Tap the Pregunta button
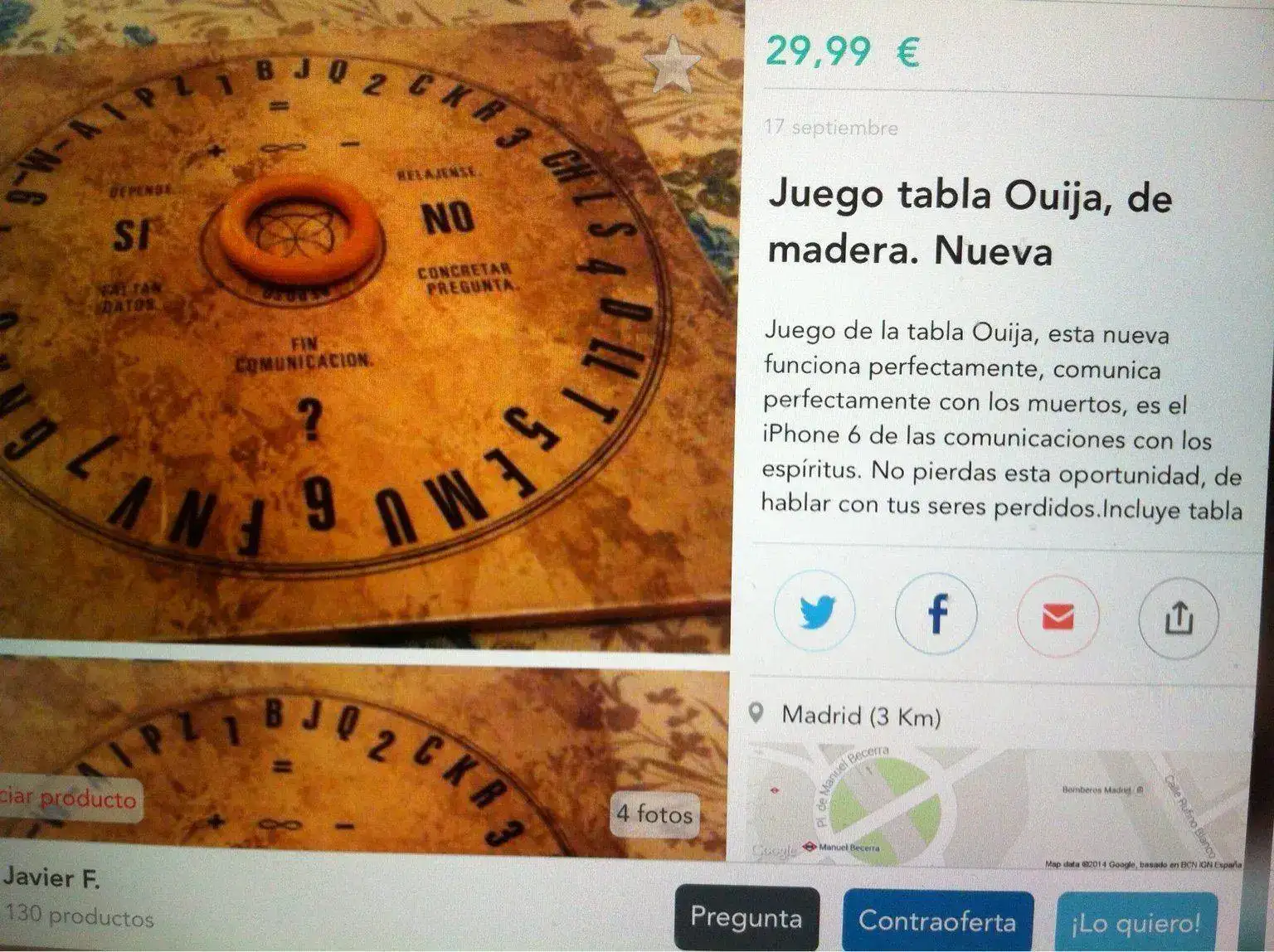Image resolution: width=1274 pixels, height=952 pixels. pyautogui.click(x=746, y=917)
